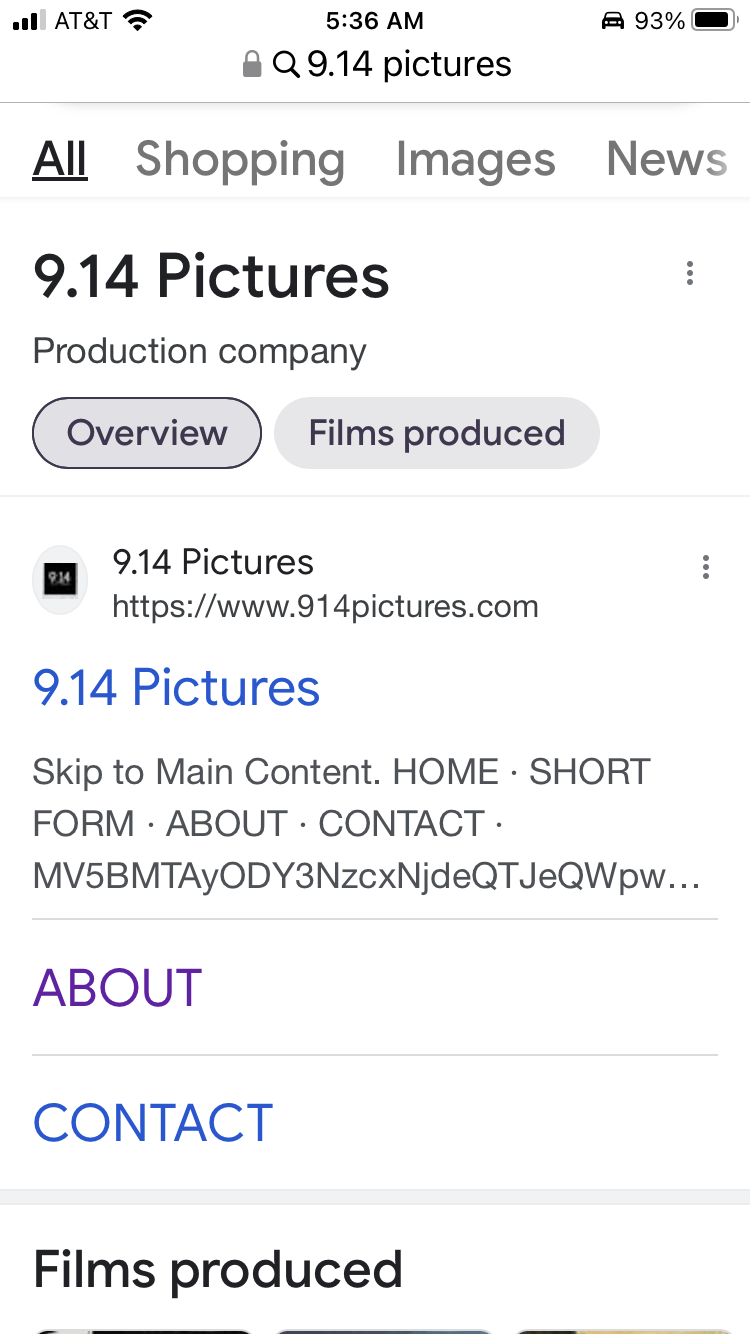Image resolution: width=750 pixels, height=1334 pixels.
Task: Open the CONTACT sitelink
Action: (153, 1123)
